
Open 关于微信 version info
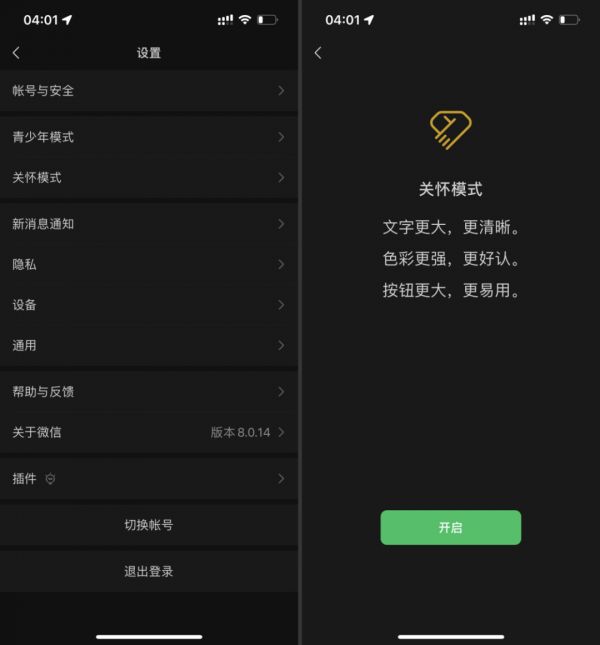point(148,432)
